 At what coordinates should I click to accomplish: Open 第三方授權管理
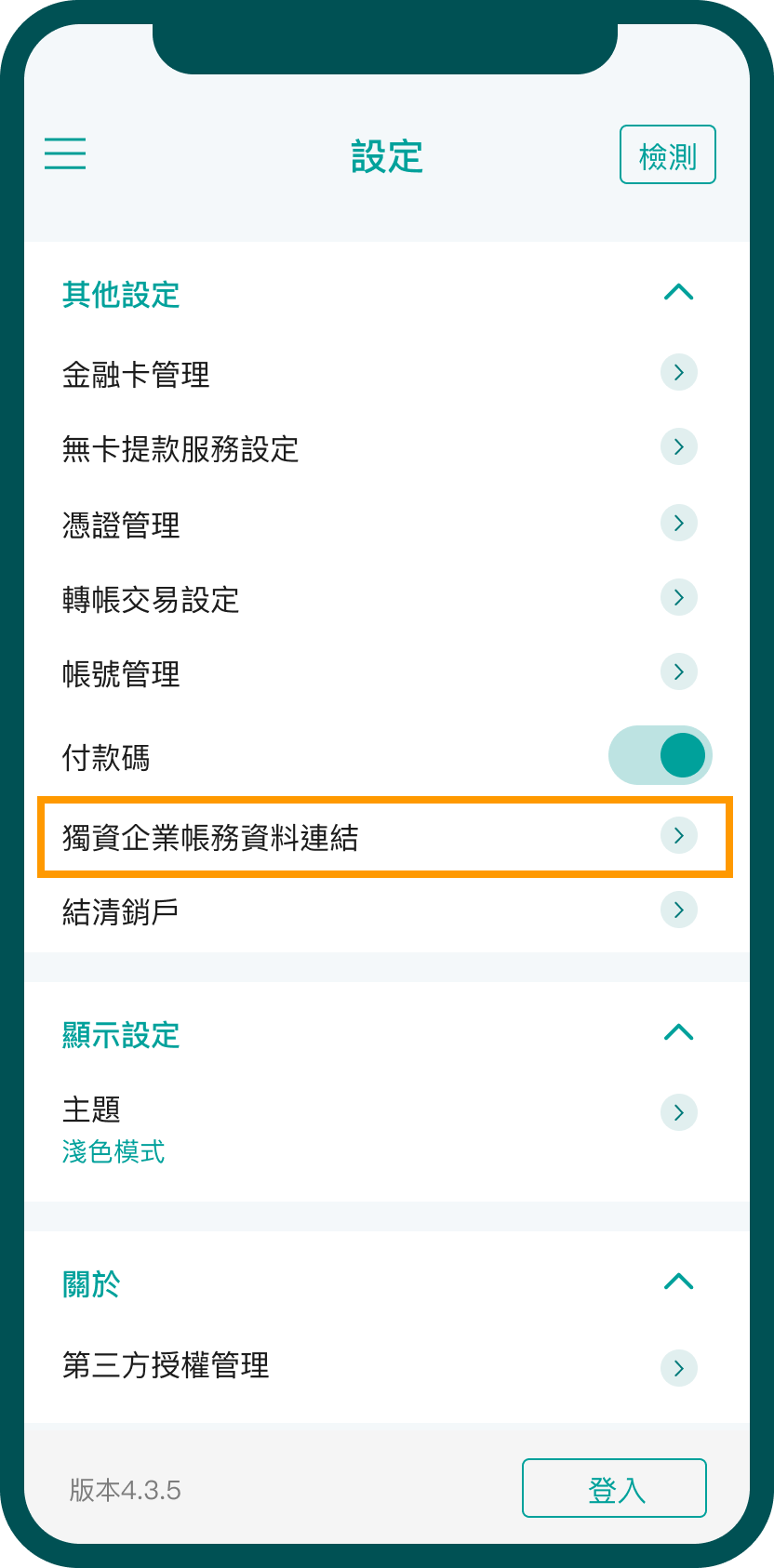pyautogui.click(x=678, y=1368)
